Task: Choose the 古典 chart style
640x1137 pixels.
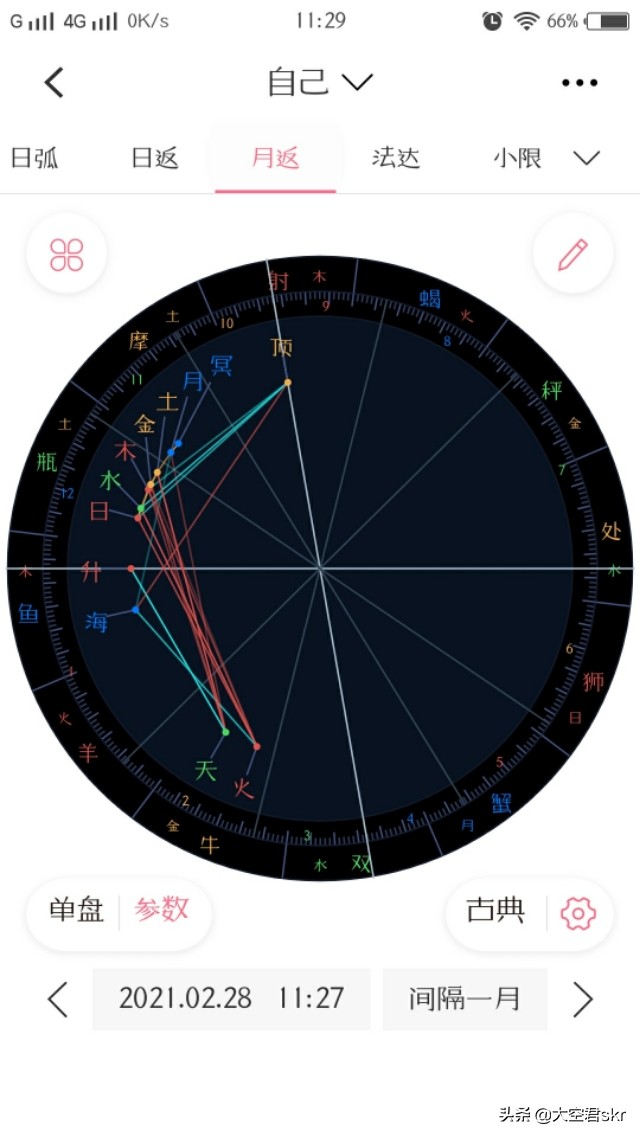Action: [496, 911]
